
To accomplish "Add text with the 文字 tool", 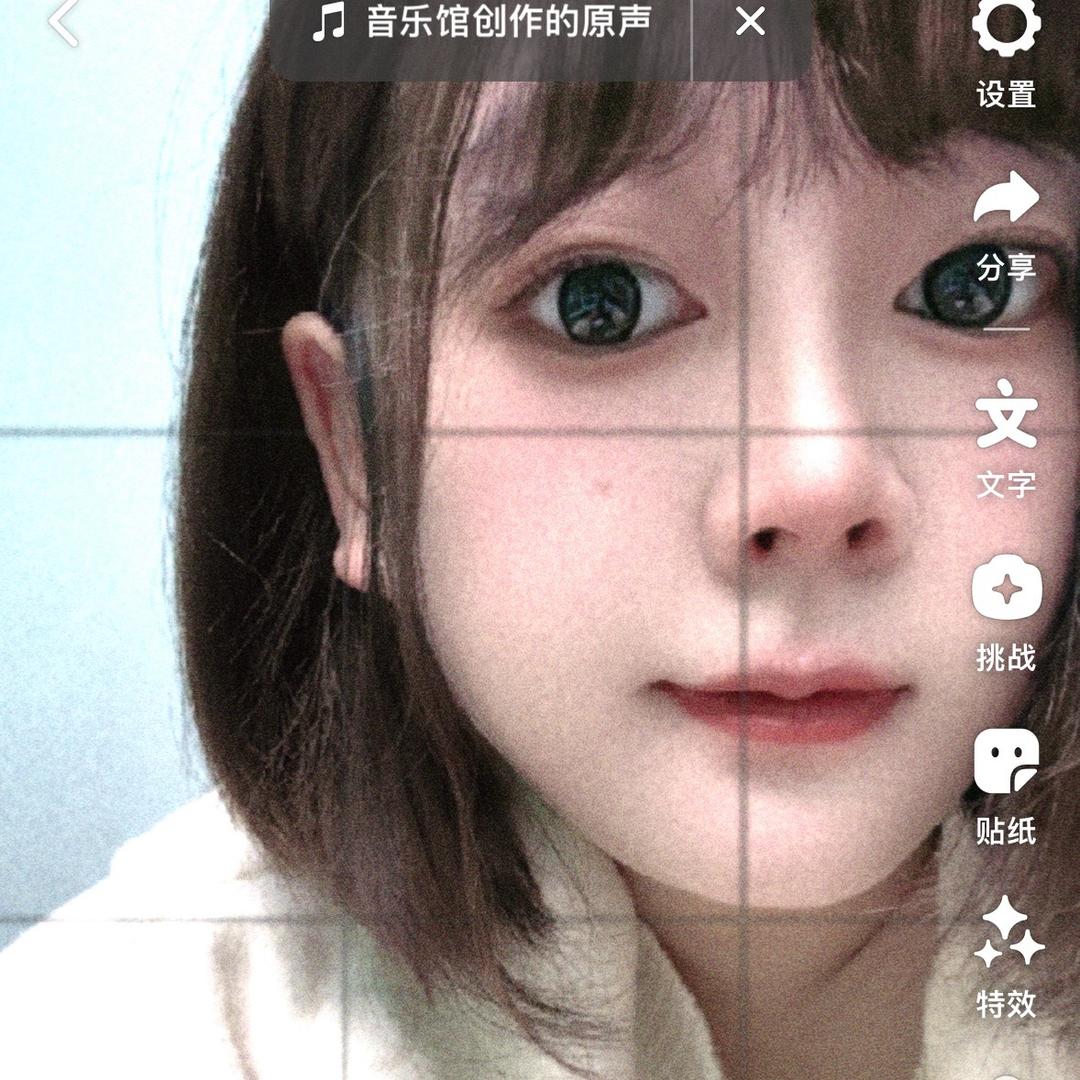I will pos(1006,438).
